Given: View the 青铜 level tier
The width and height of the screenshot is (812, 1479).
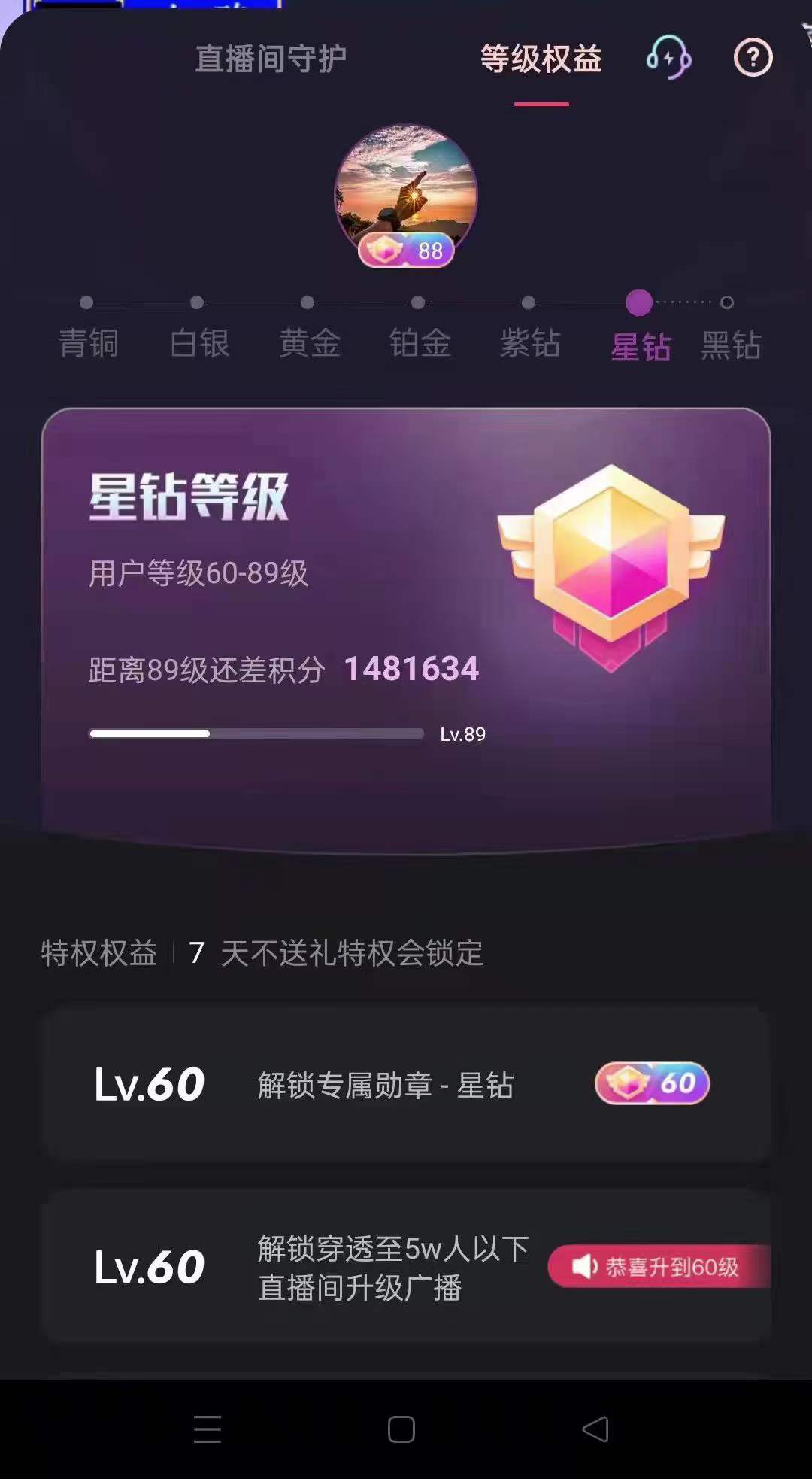Looking at the screenshot, I should [88, 343].
